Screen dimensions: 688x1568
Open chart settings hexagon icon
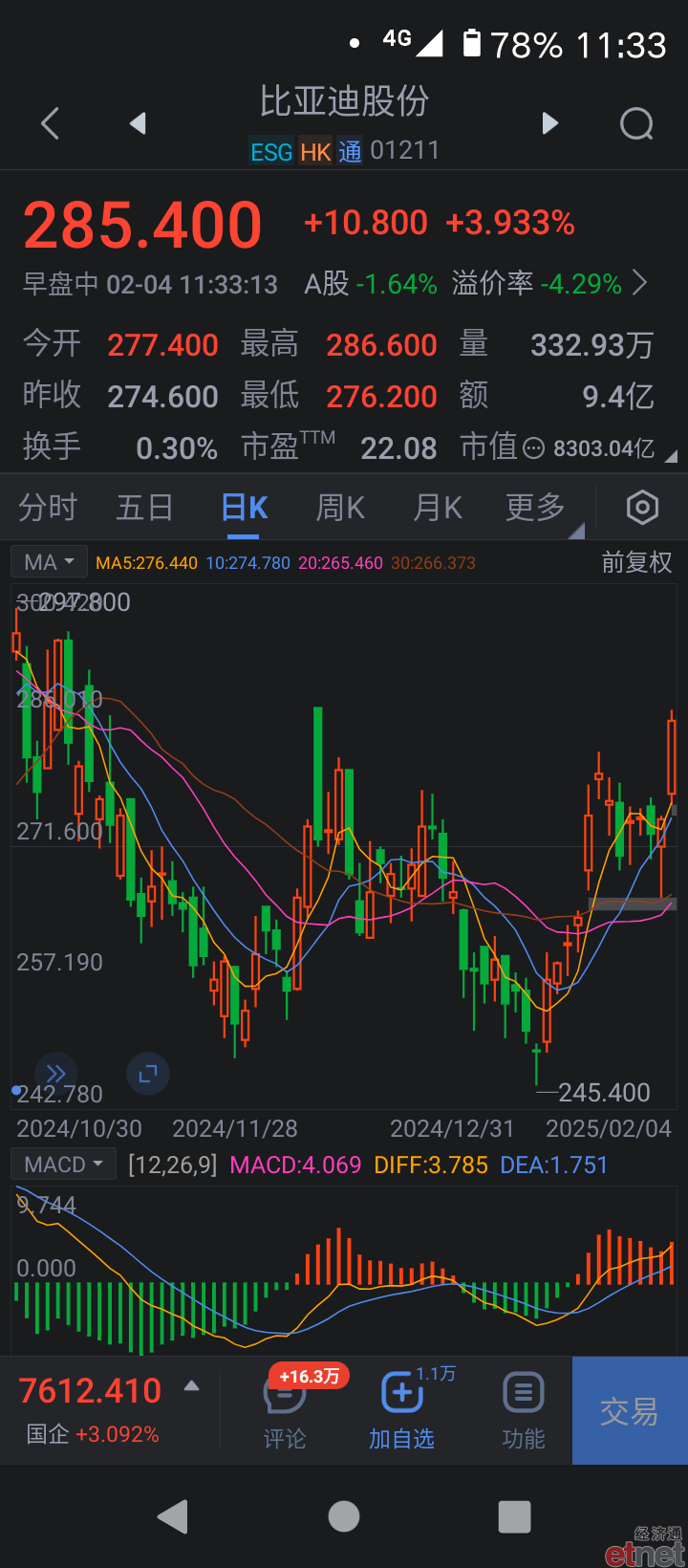pos(642,508)
